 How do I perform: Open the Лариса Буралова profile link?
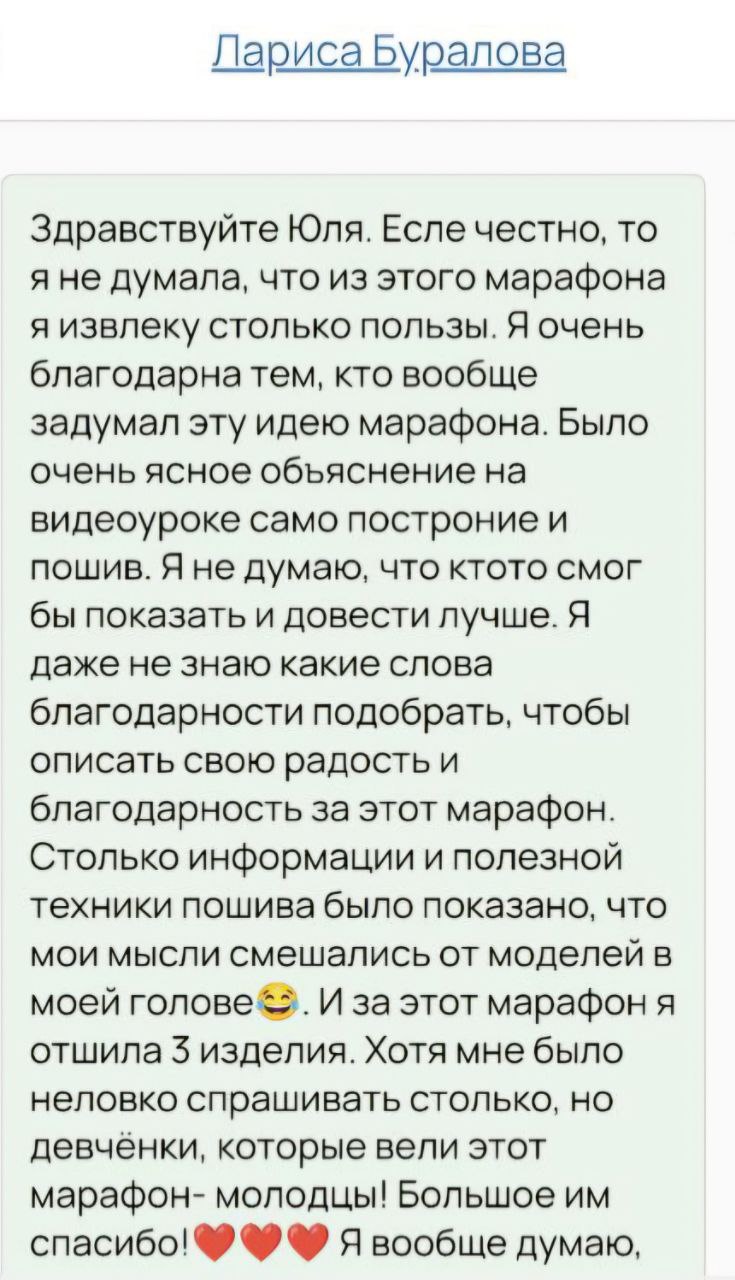click(x=390, y=51)
